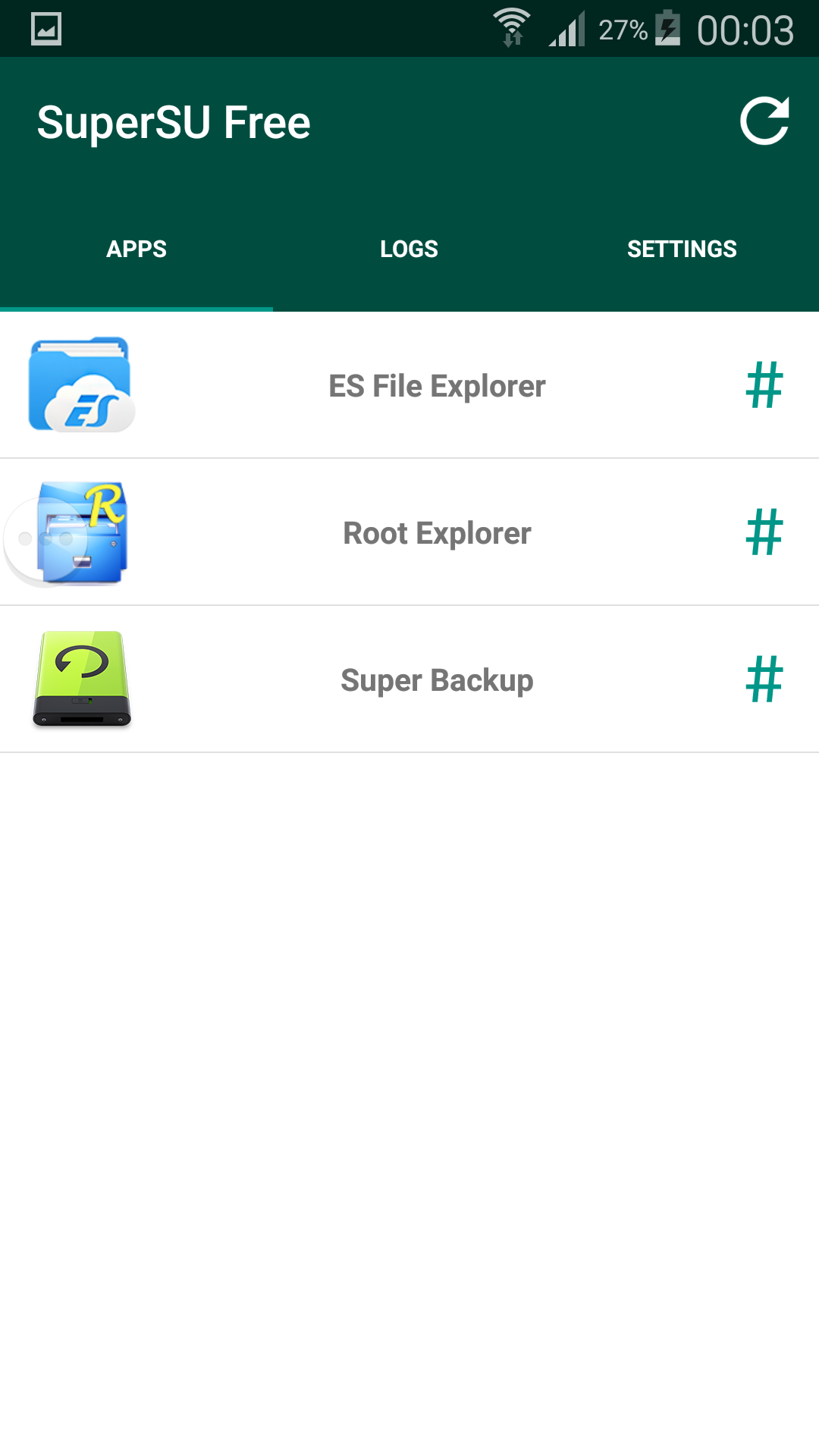
Task: Open Root Explorer entry
Action: tap(409, 532)
